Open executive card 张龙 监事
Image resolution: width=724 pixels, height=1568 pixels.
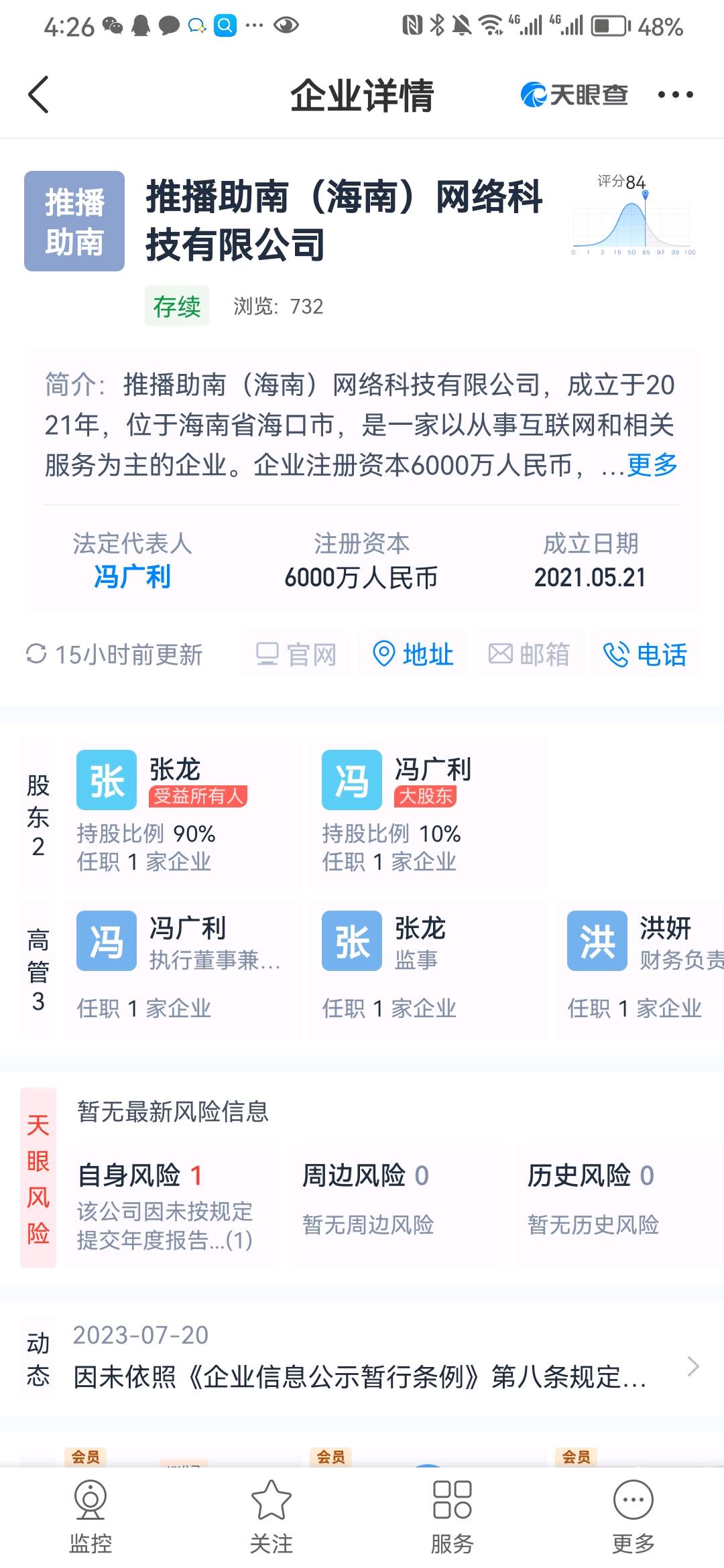pos(428,969)
